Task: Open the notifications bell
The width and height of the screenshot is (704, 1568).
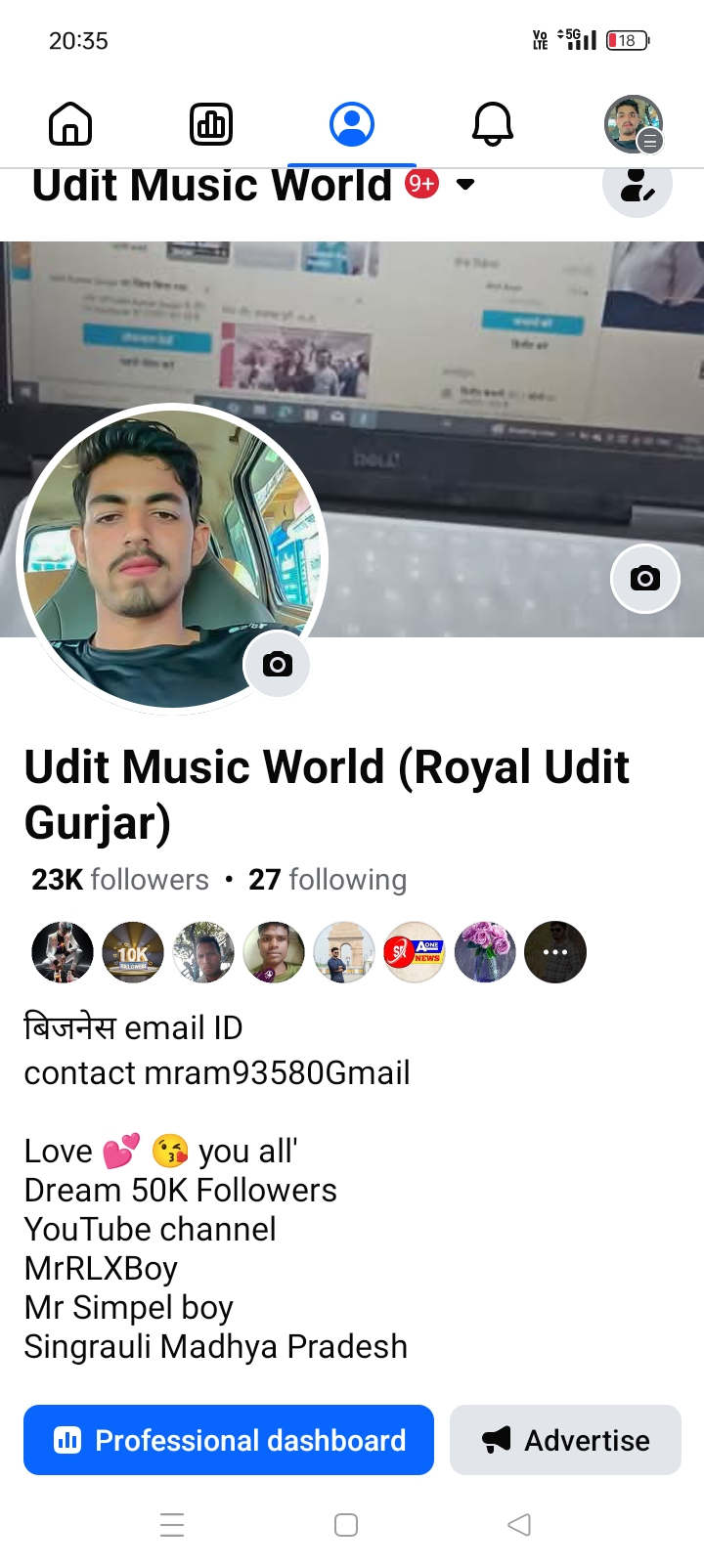Action: 493,125
